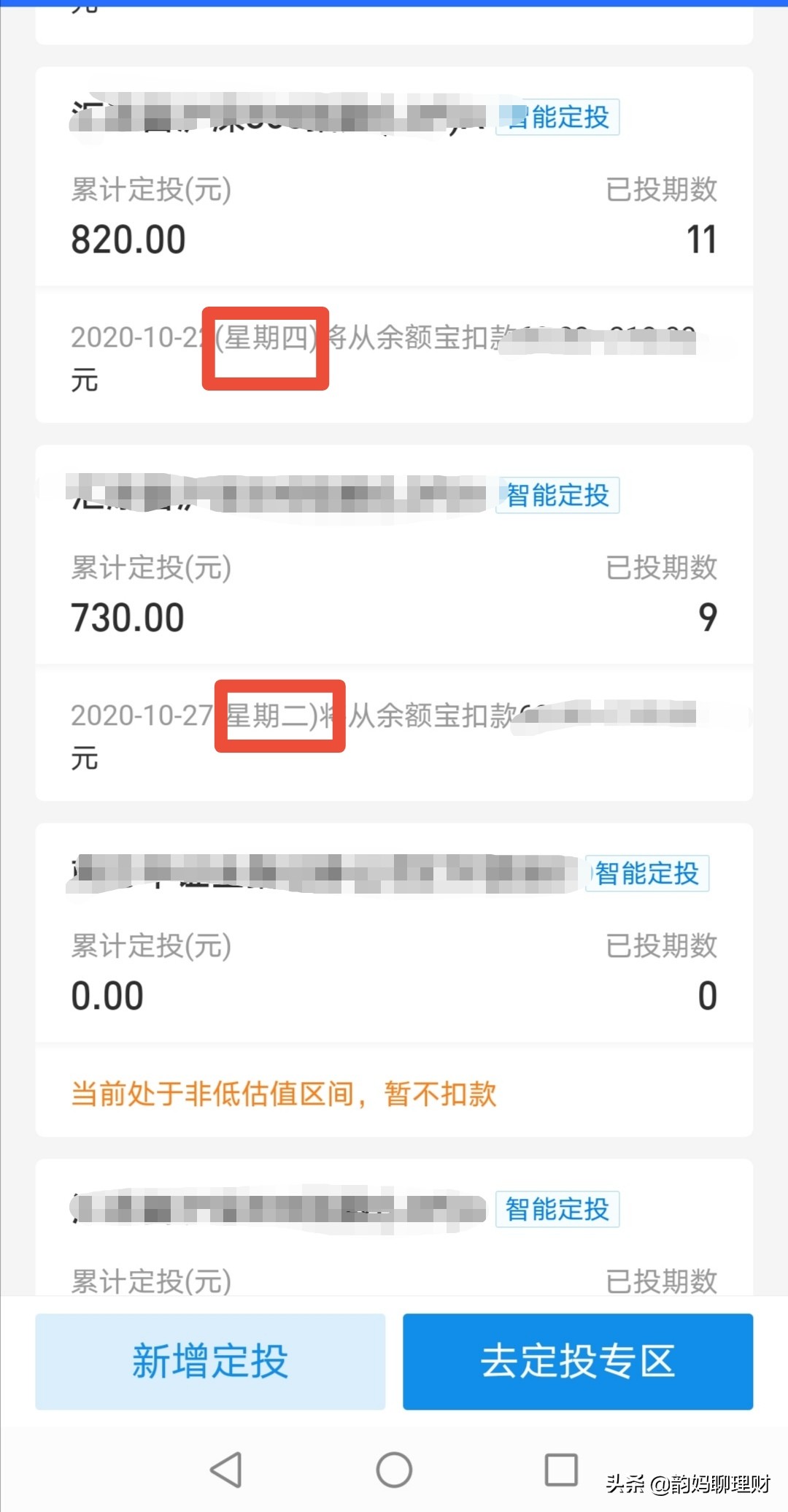Tap the 智能定投 badge on the first fund card
This screenshot has width=788, height=1512.
pos(558,117)
